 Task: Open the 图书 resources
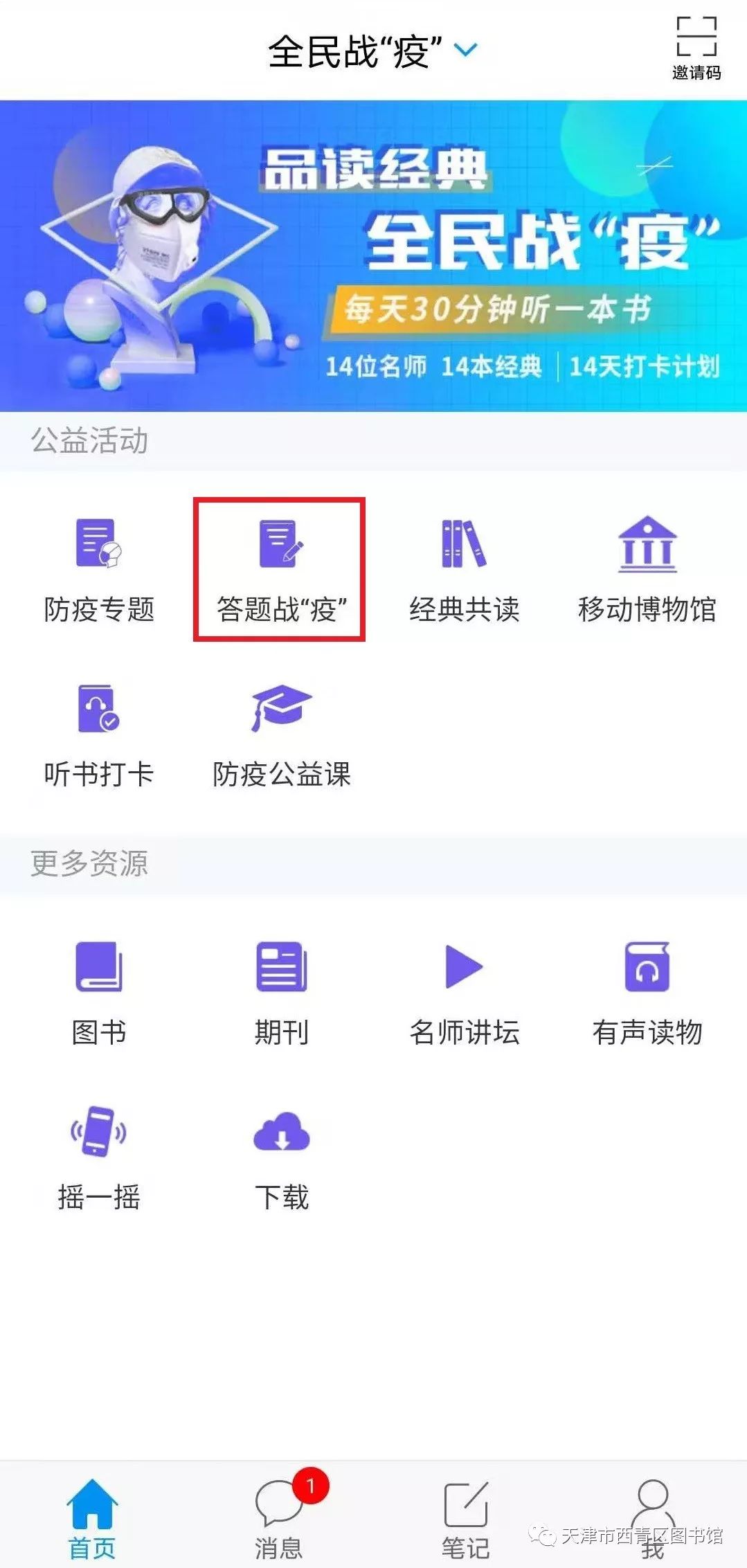click(x=98, y=991)
